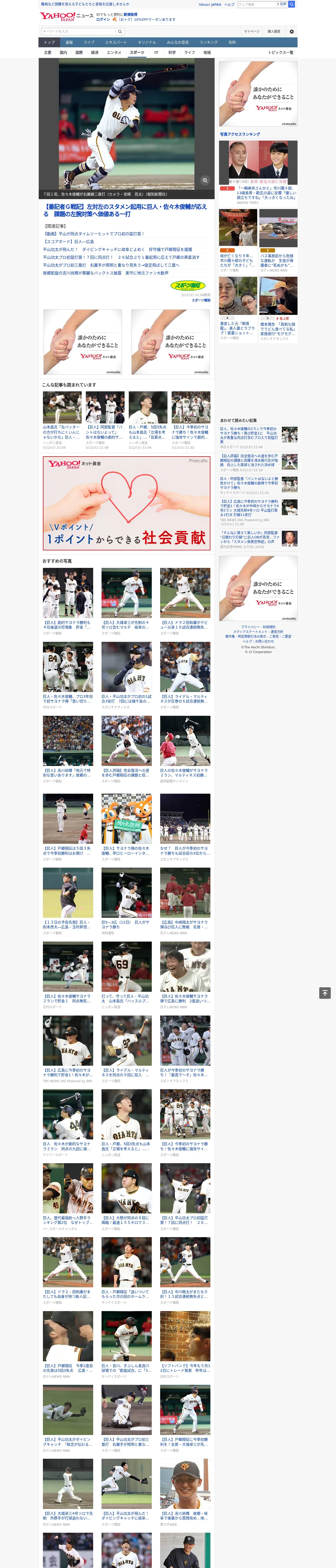Open トピックス一覧 link
This screenshot has height=1568, width=336.
coord(281,52)
